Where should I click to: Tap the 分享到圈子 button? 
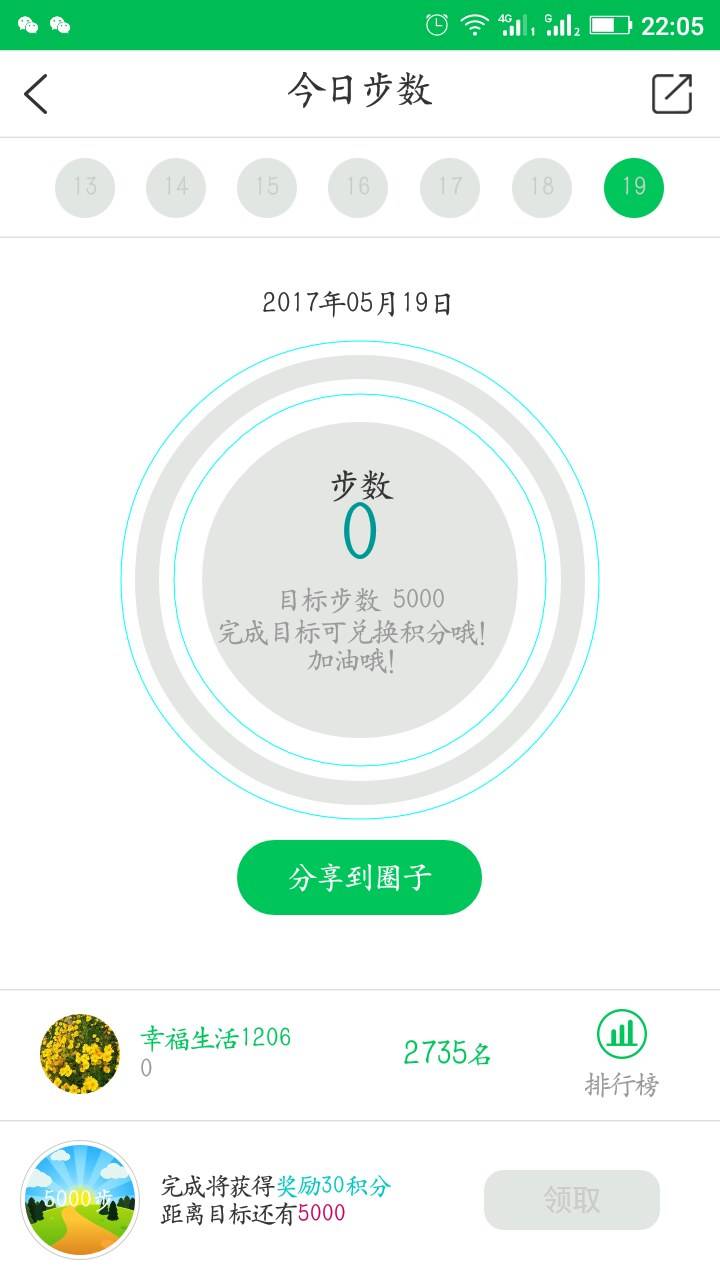click(359, 877)
